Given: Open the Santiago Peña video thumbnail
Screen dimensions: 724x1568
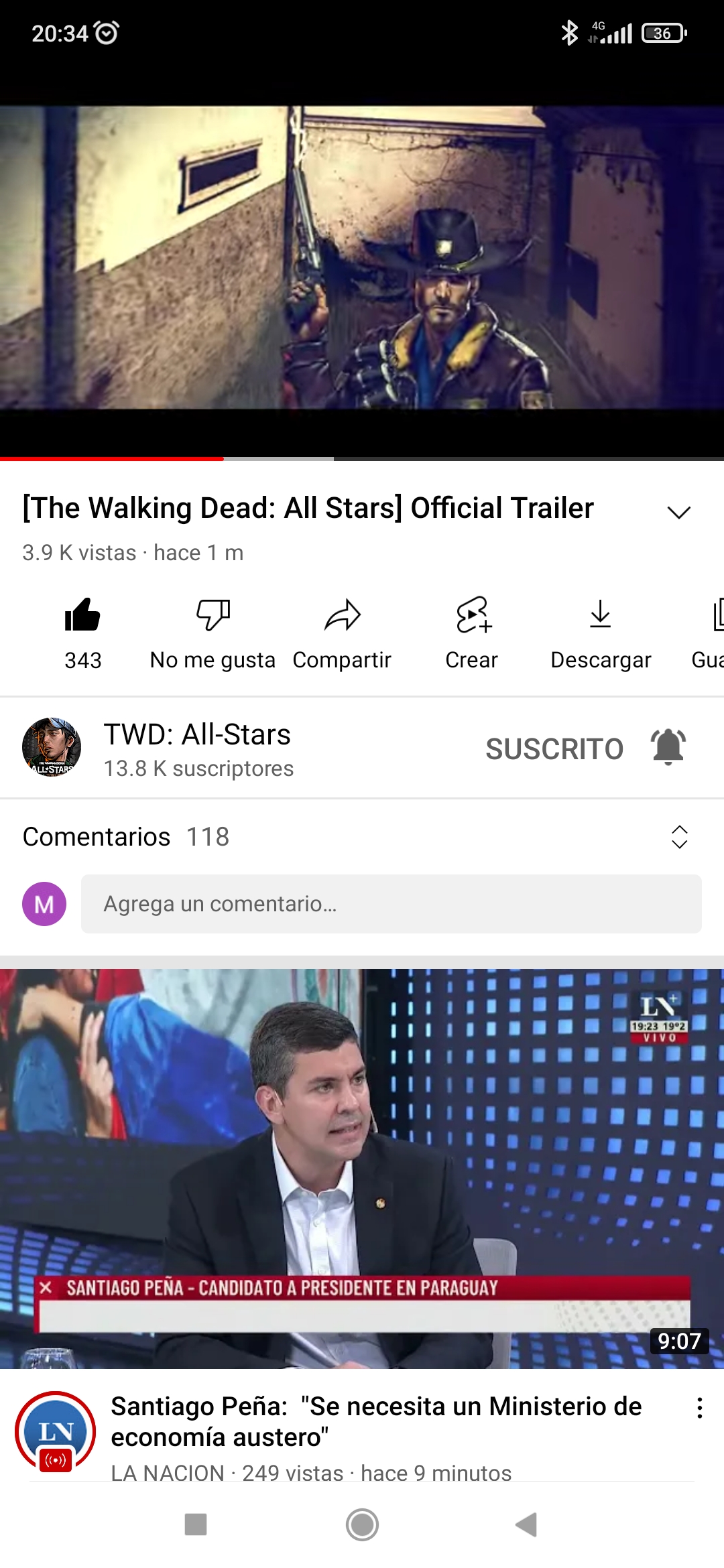Looking at the screenshot, I should point(362,1168).
